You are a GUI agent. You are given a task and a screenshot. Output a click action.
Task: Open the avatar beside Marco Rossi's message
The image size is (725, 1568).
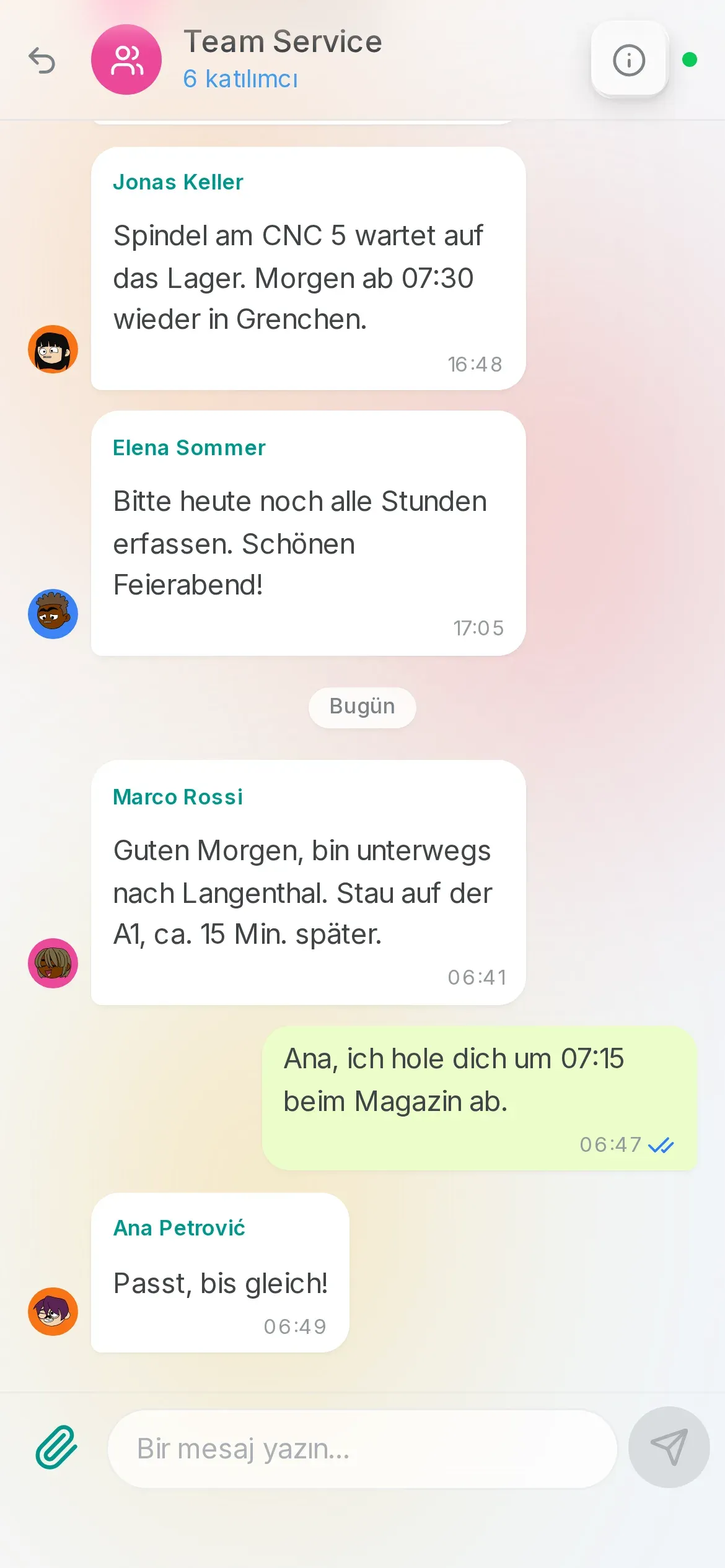(x=53, y=963)
